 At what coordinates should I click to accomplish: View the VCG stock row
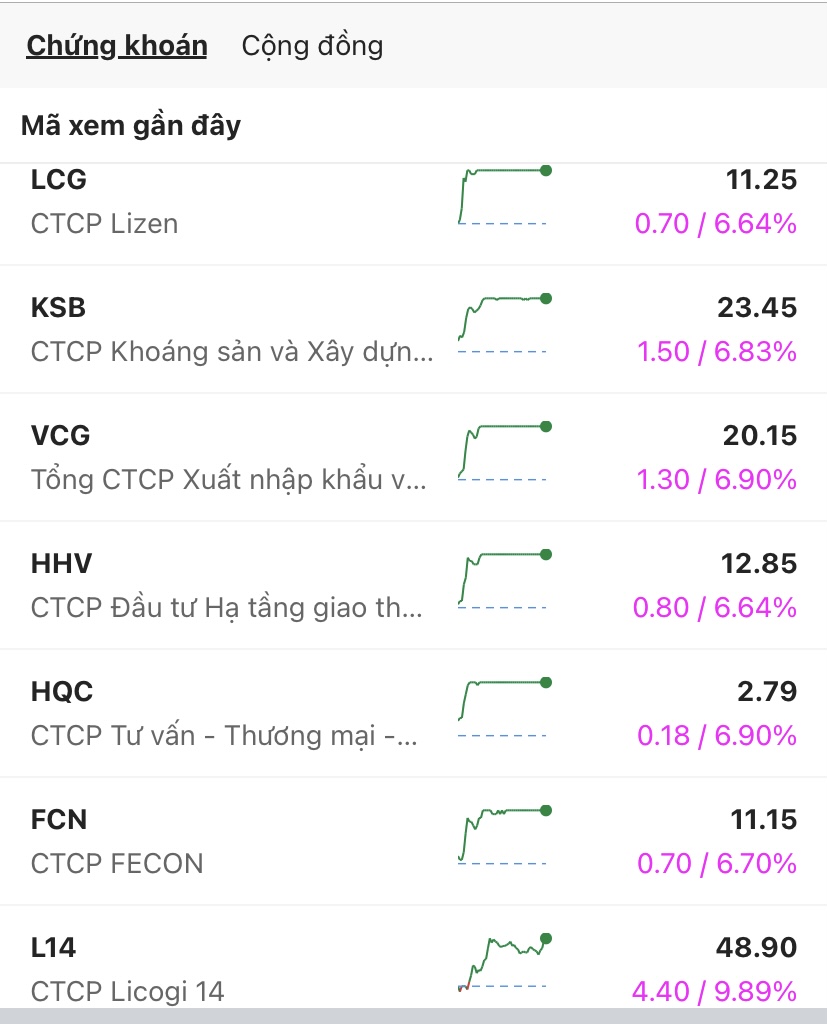pos(413,457)
